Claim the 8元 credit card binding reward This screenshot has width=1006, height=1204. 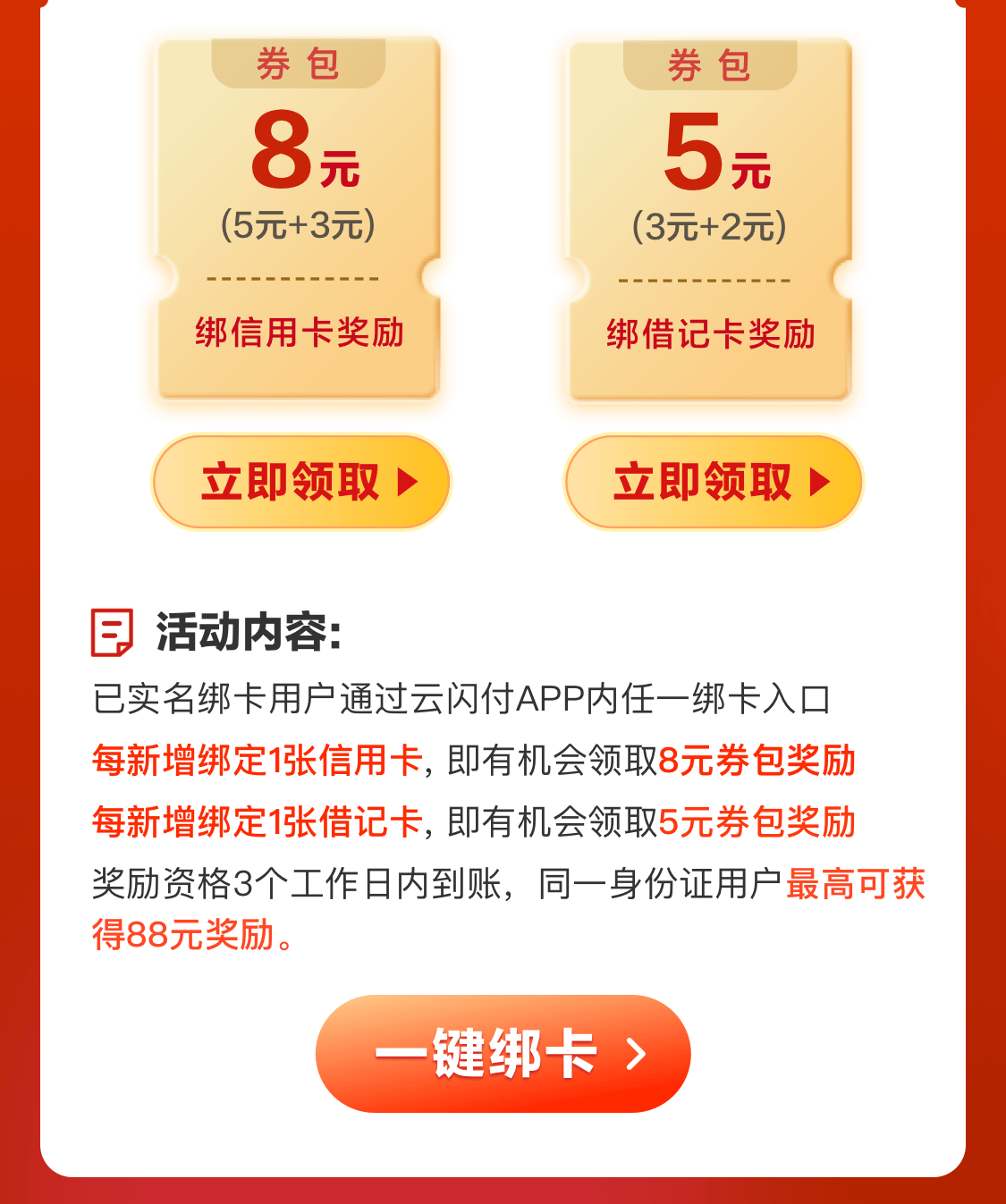(301, 482)
